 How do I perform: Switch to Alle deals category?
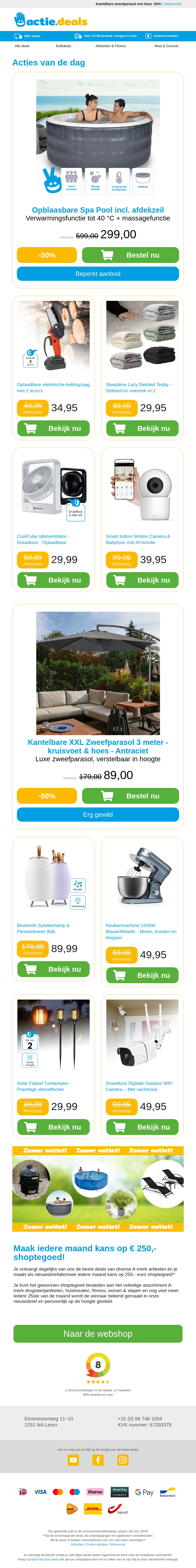click(22, 46)
